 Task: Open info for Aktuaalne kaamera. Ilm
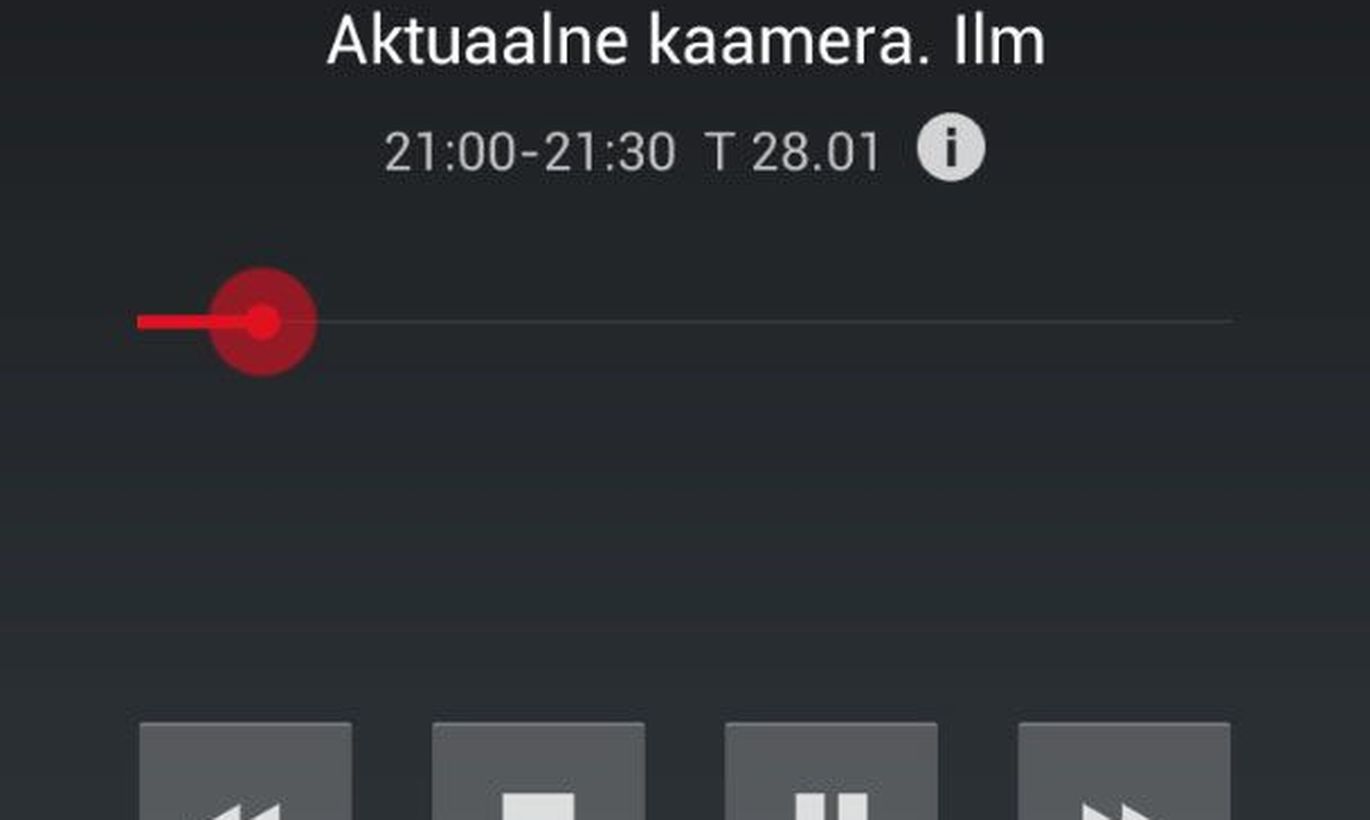(950, 150)
